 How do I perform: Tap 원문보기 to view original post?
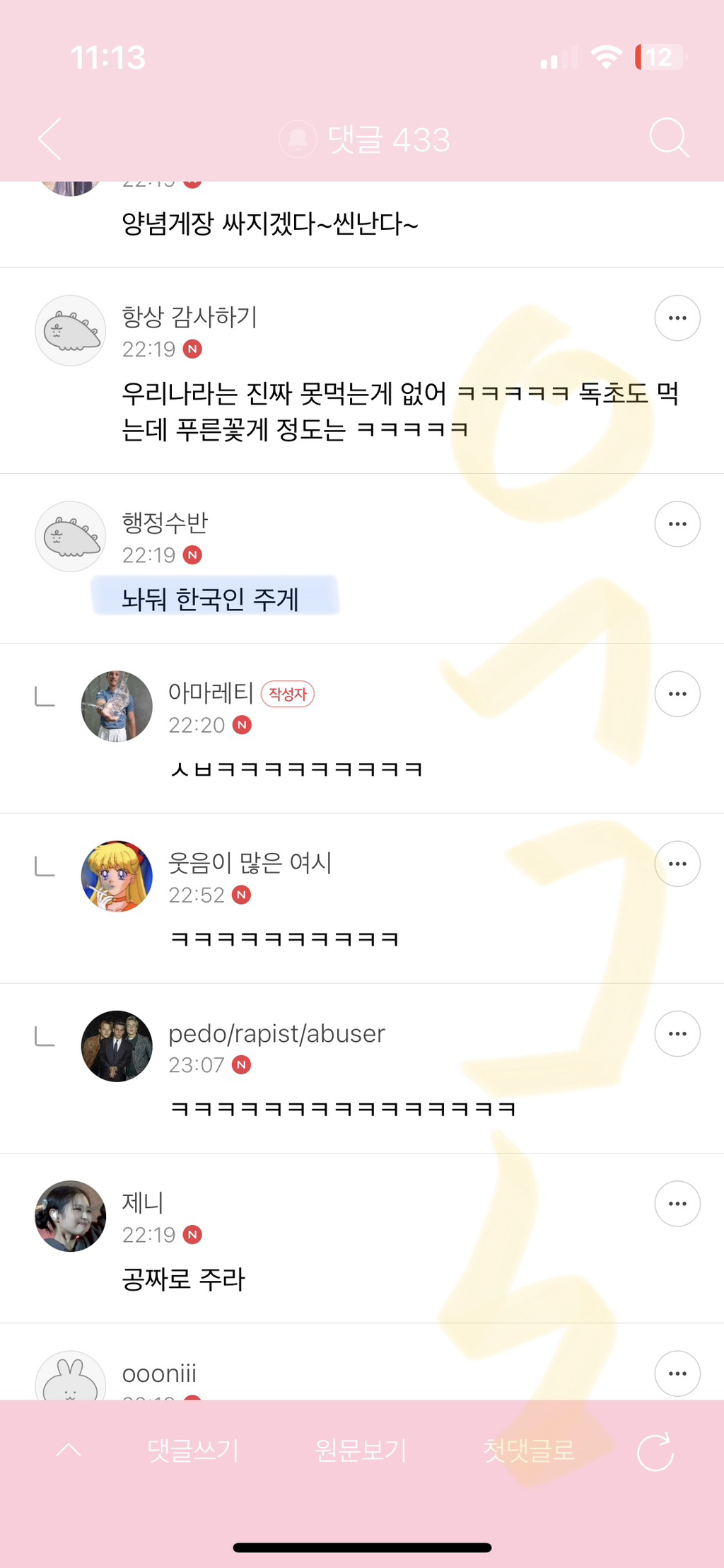pos(361,1451)
